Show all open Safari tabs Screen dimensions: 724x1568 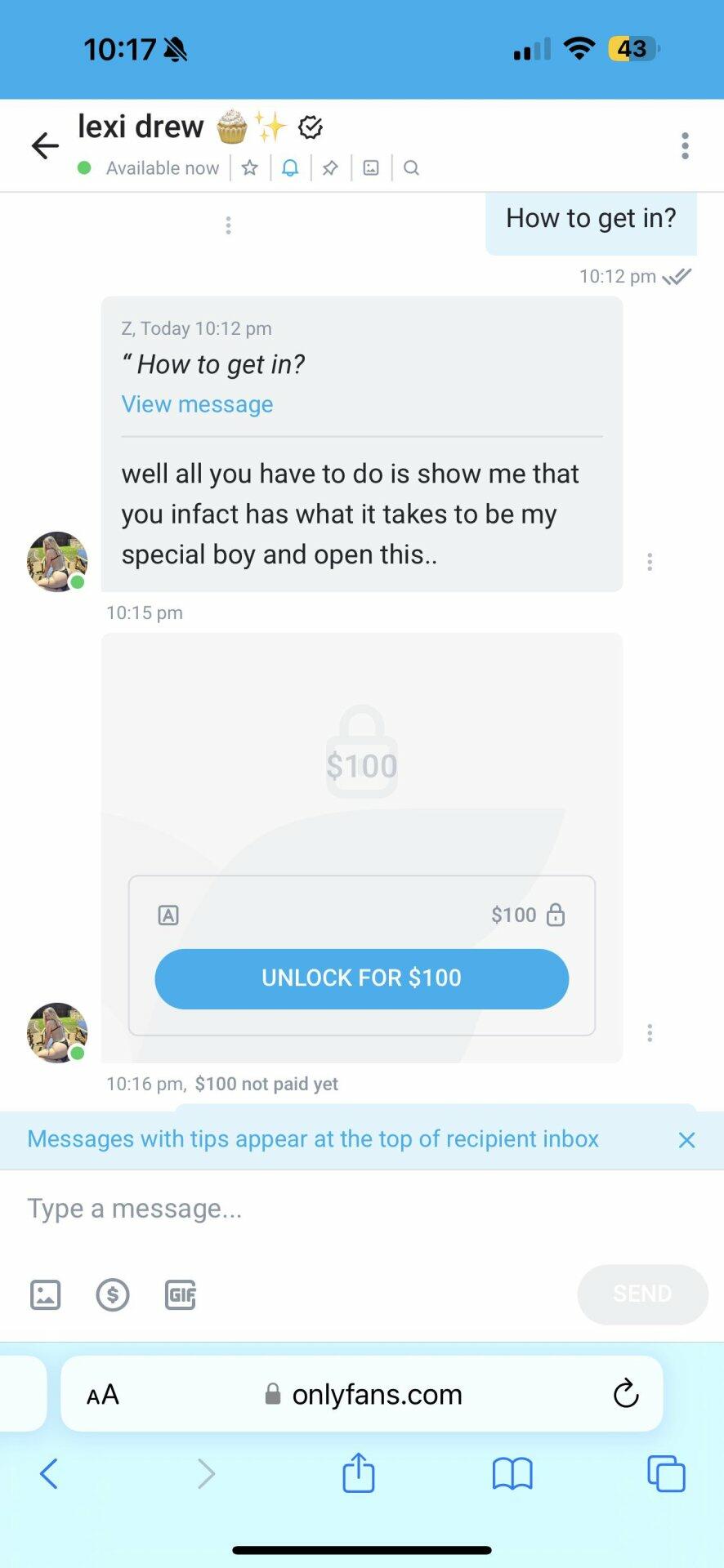(666, 1474)
